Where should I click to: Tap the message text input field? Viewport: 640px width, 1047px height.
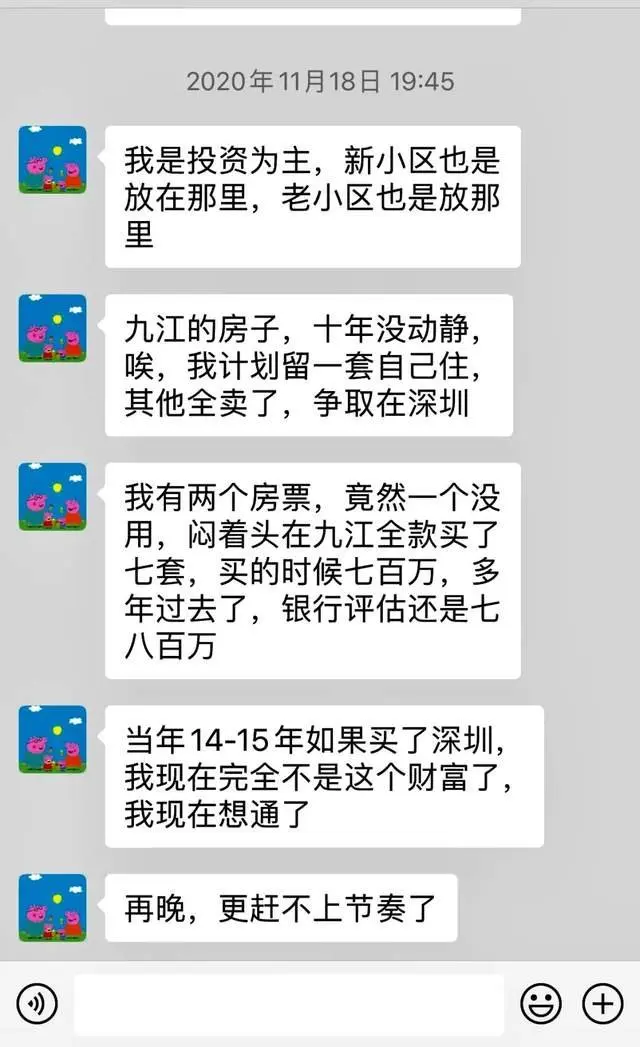(x=288, y=1004)
